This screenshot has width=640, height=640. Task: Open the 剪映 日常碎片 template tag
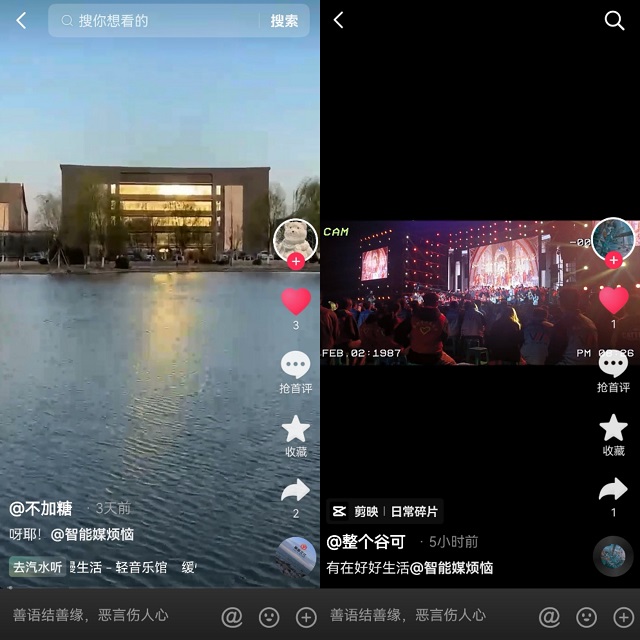tap(385, 511)
